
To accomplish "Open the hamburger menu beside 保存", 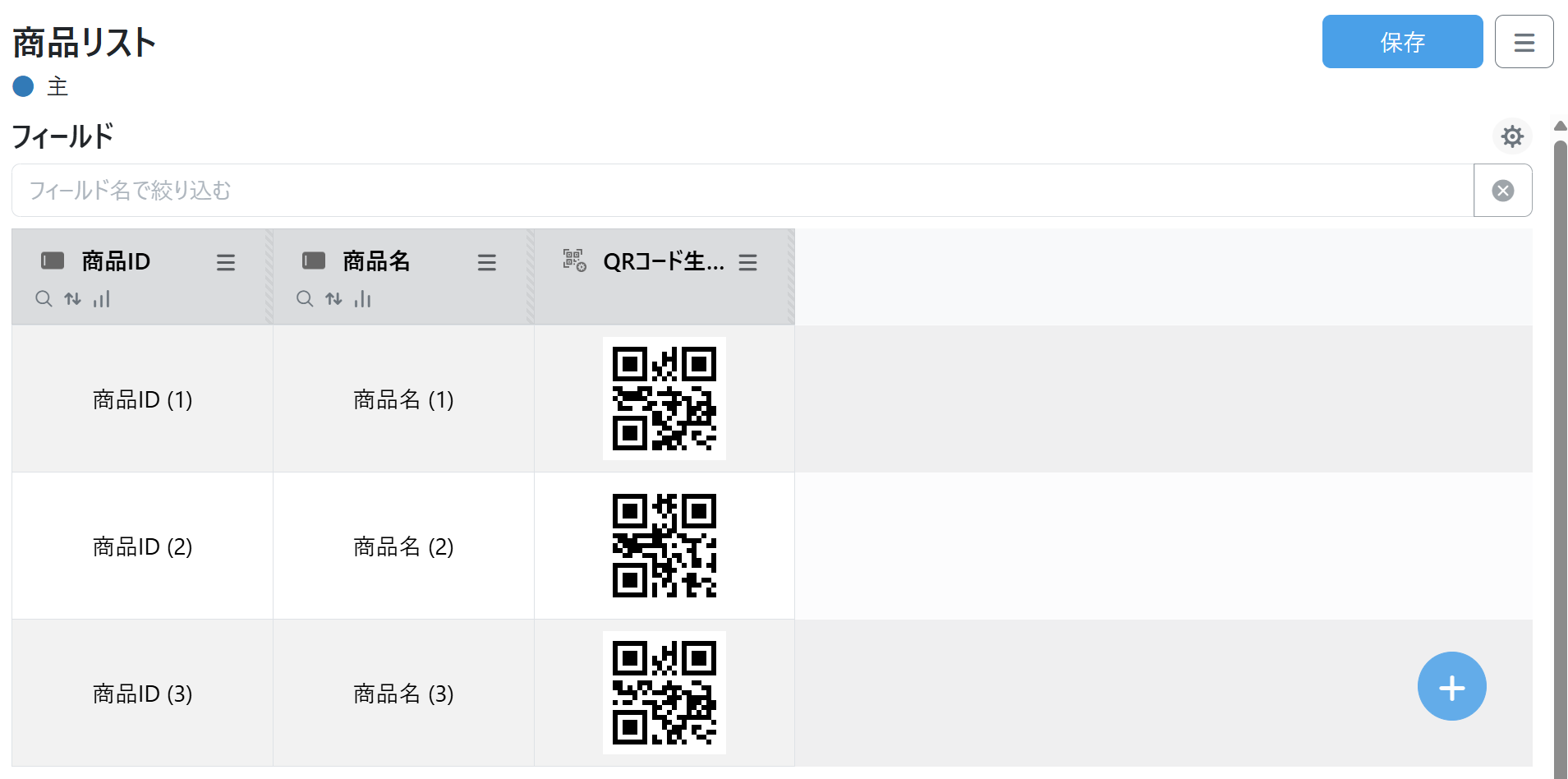I will click(x=1524, y=42).
